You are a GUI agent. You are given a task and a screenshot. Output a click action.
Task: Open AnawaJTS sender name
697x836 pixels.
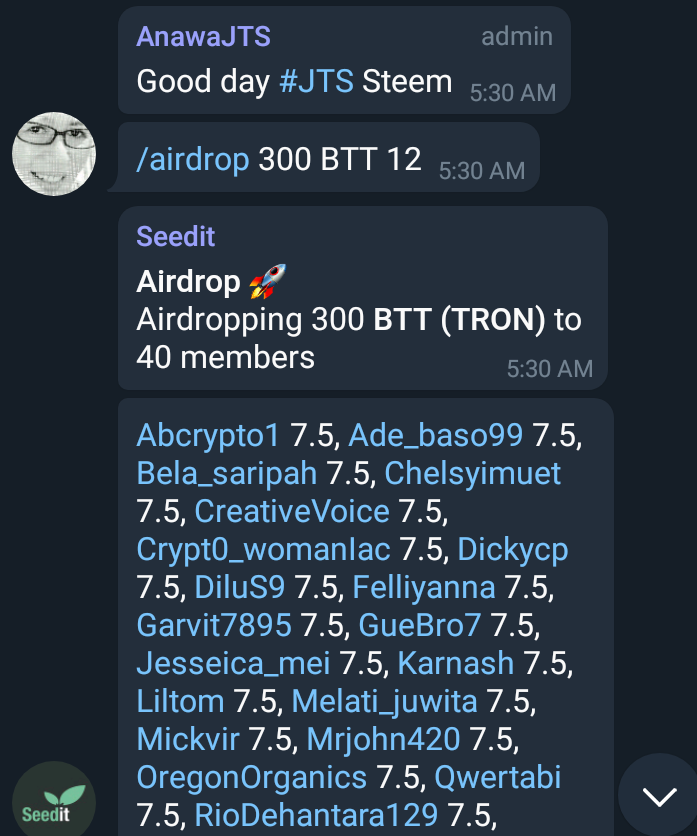click(x=203, y=37)
